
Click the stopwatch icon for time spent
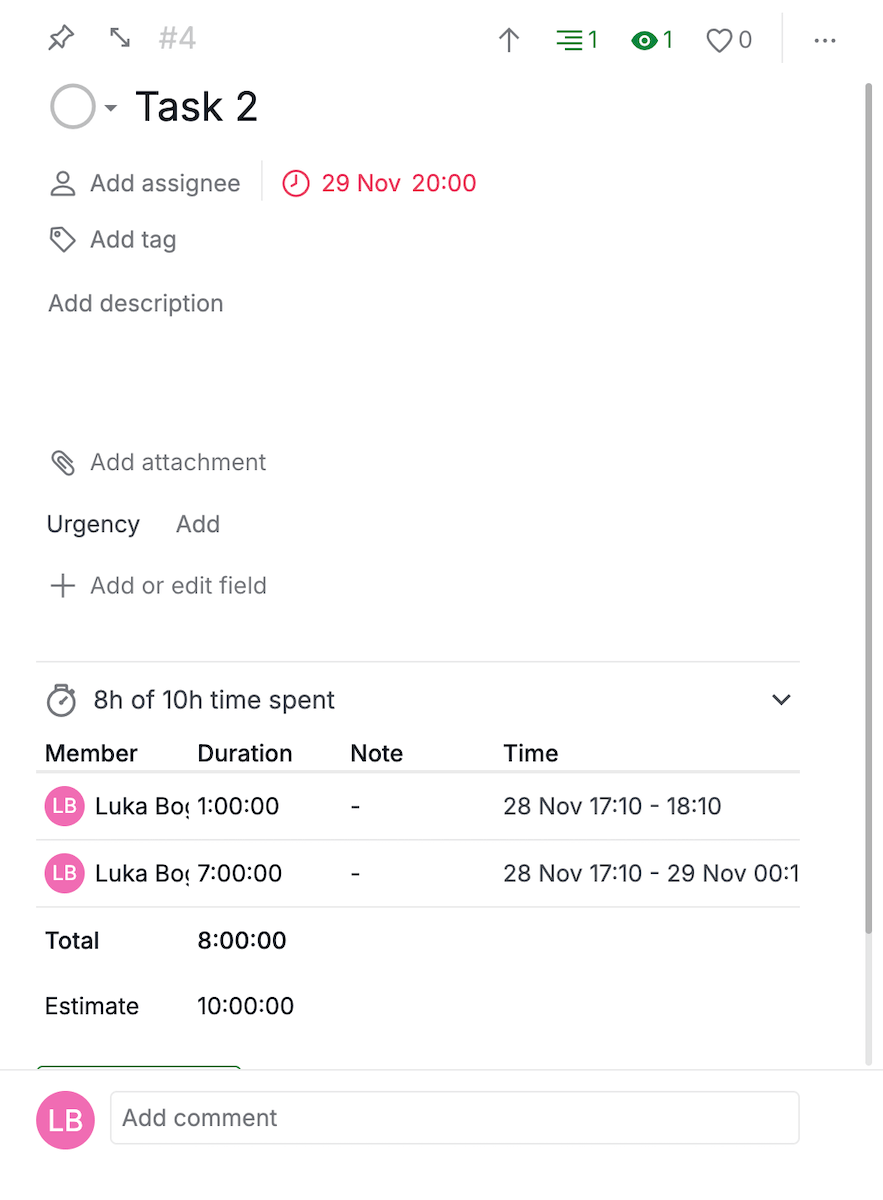(61, 700)
